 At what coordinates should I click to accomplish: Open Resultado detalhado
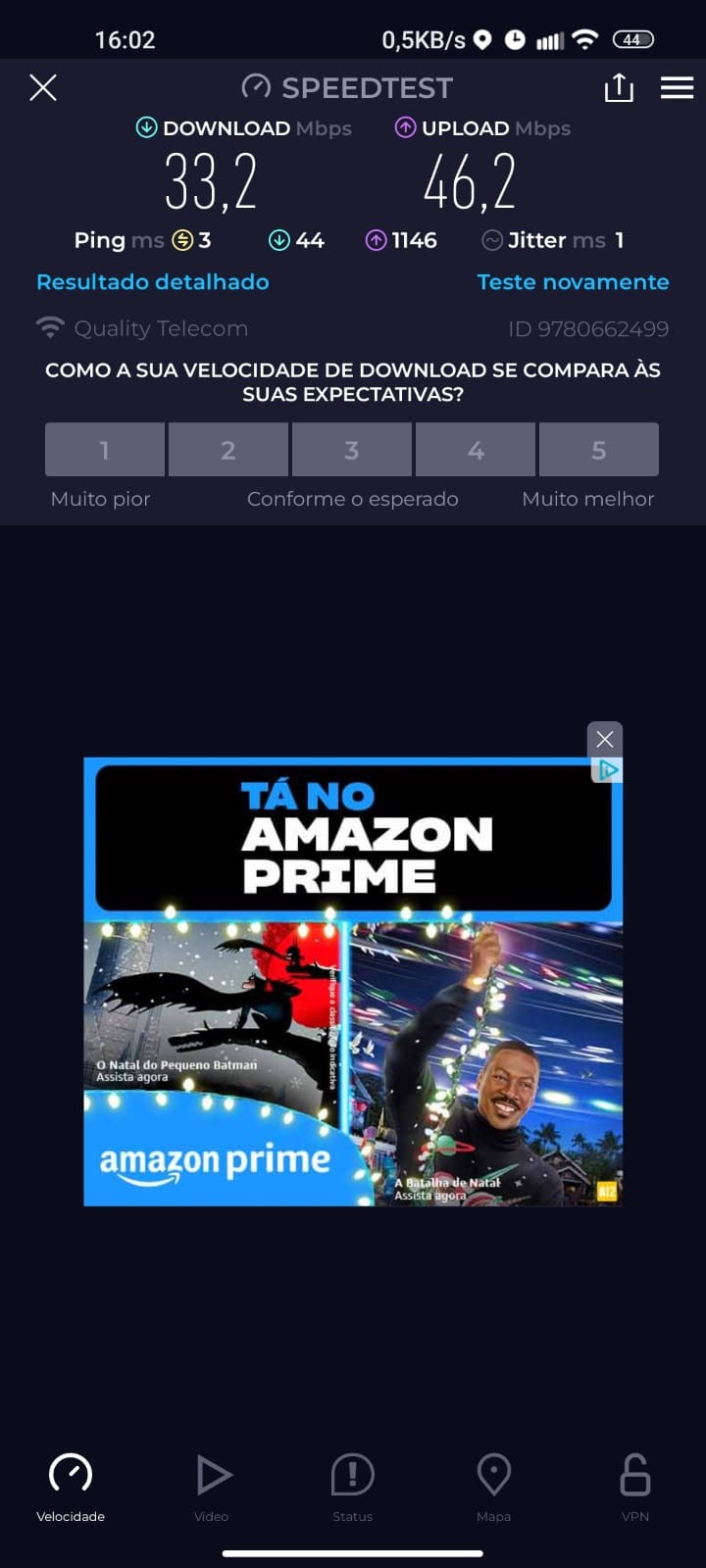[152, 282]
